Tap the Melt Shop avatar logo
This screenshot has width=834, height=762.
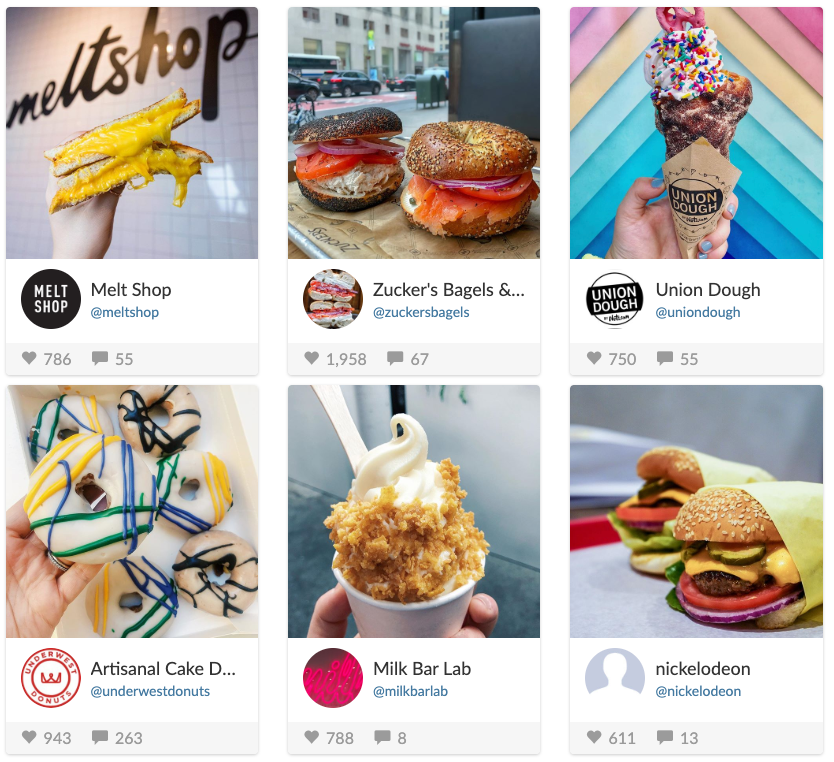point(51,299)
